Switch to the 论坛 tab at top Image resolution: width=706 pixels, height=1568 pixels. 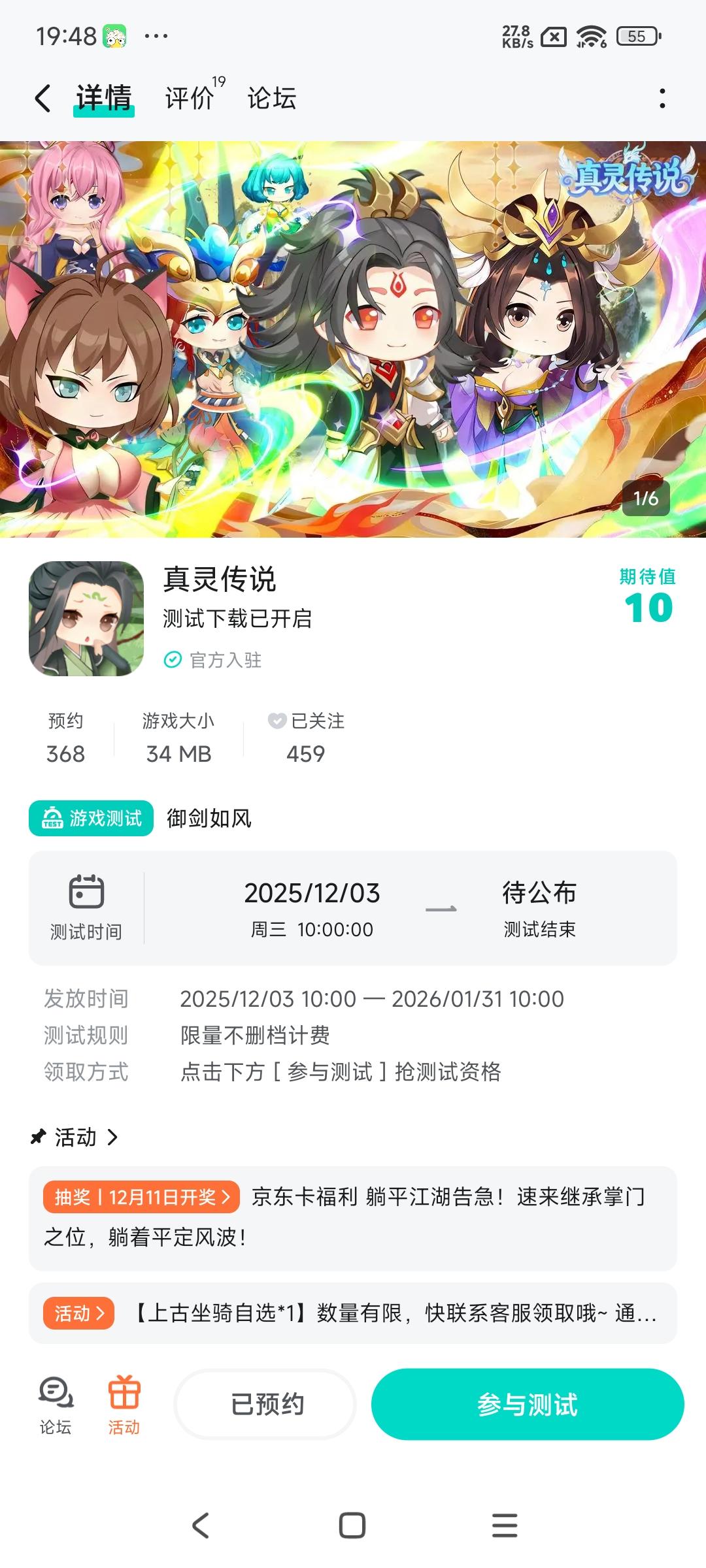tap(271, 99)
